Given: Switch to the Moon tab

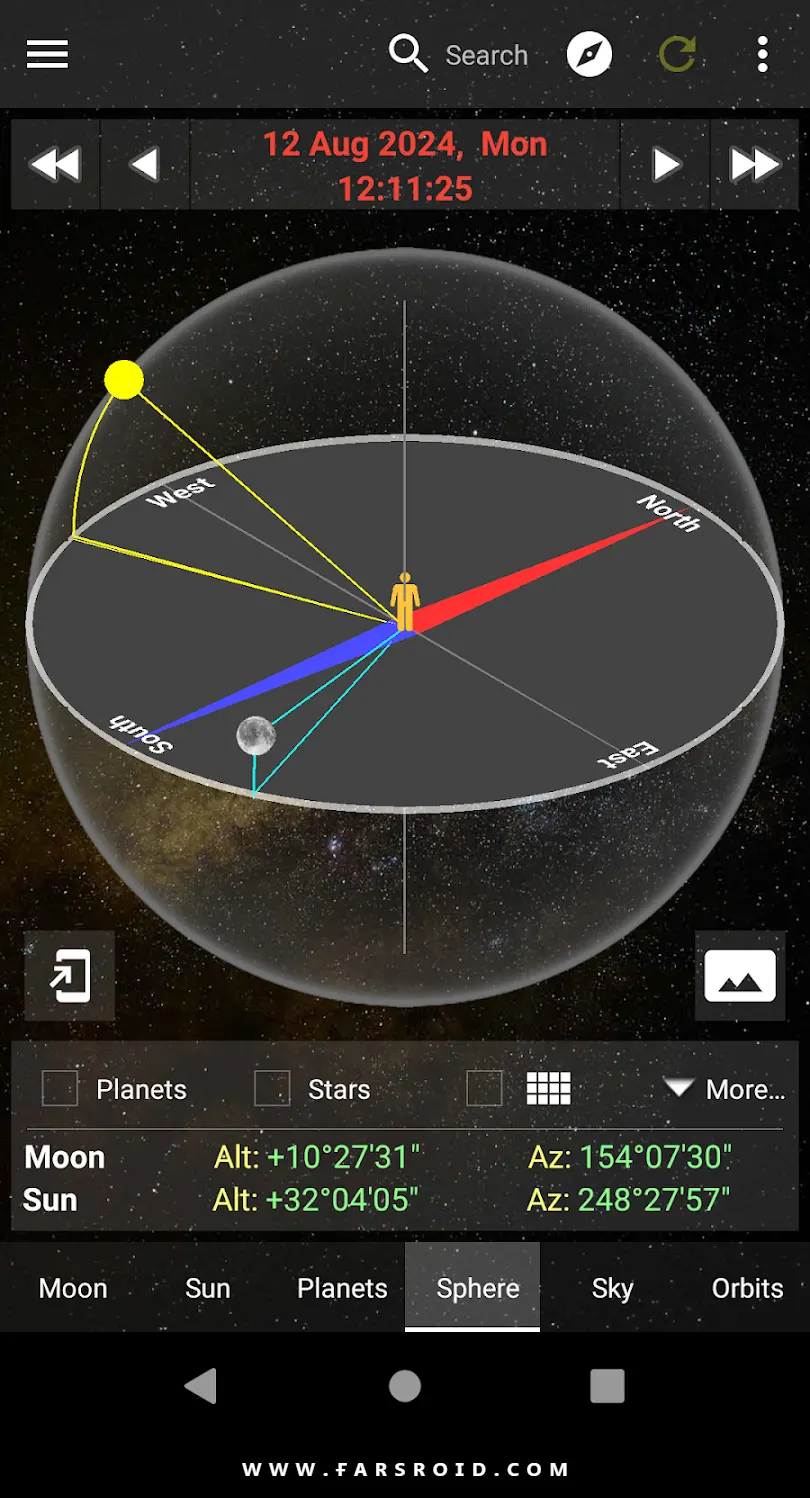Looking at the screenshot, I should coord(73,1288).
